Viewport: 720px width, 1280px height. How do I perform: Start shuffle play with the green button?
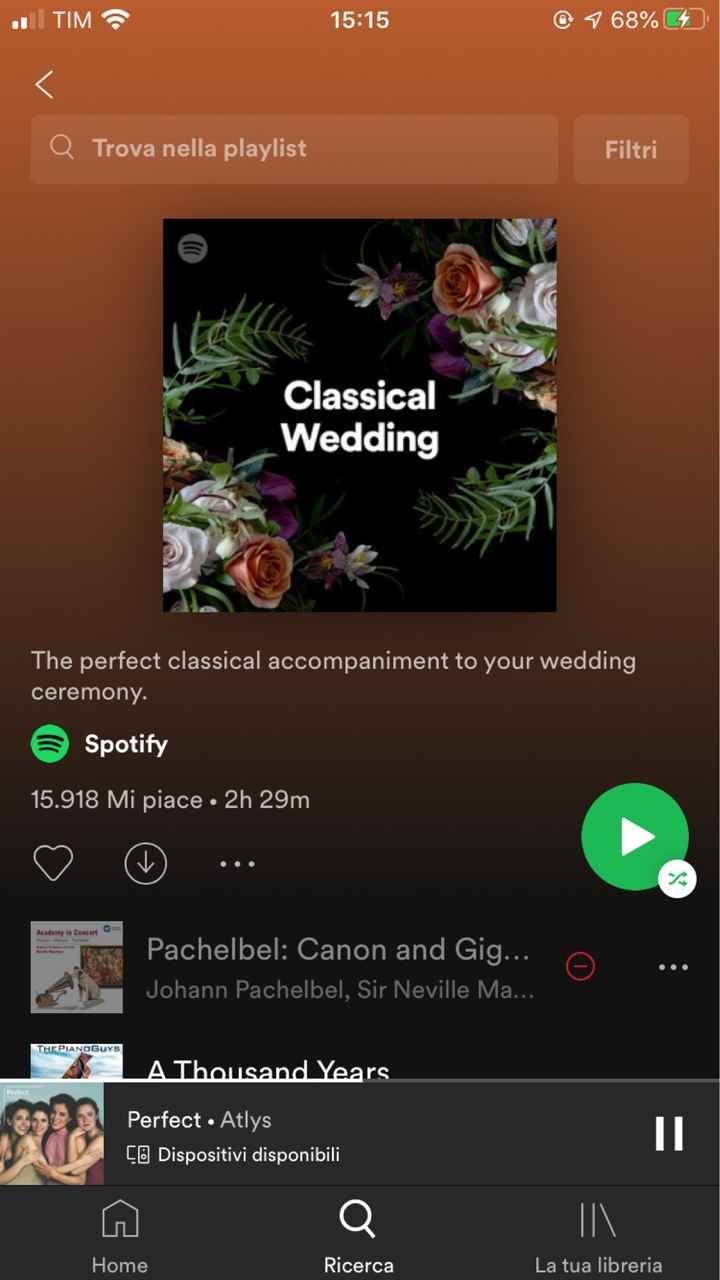tap(635, 837)
